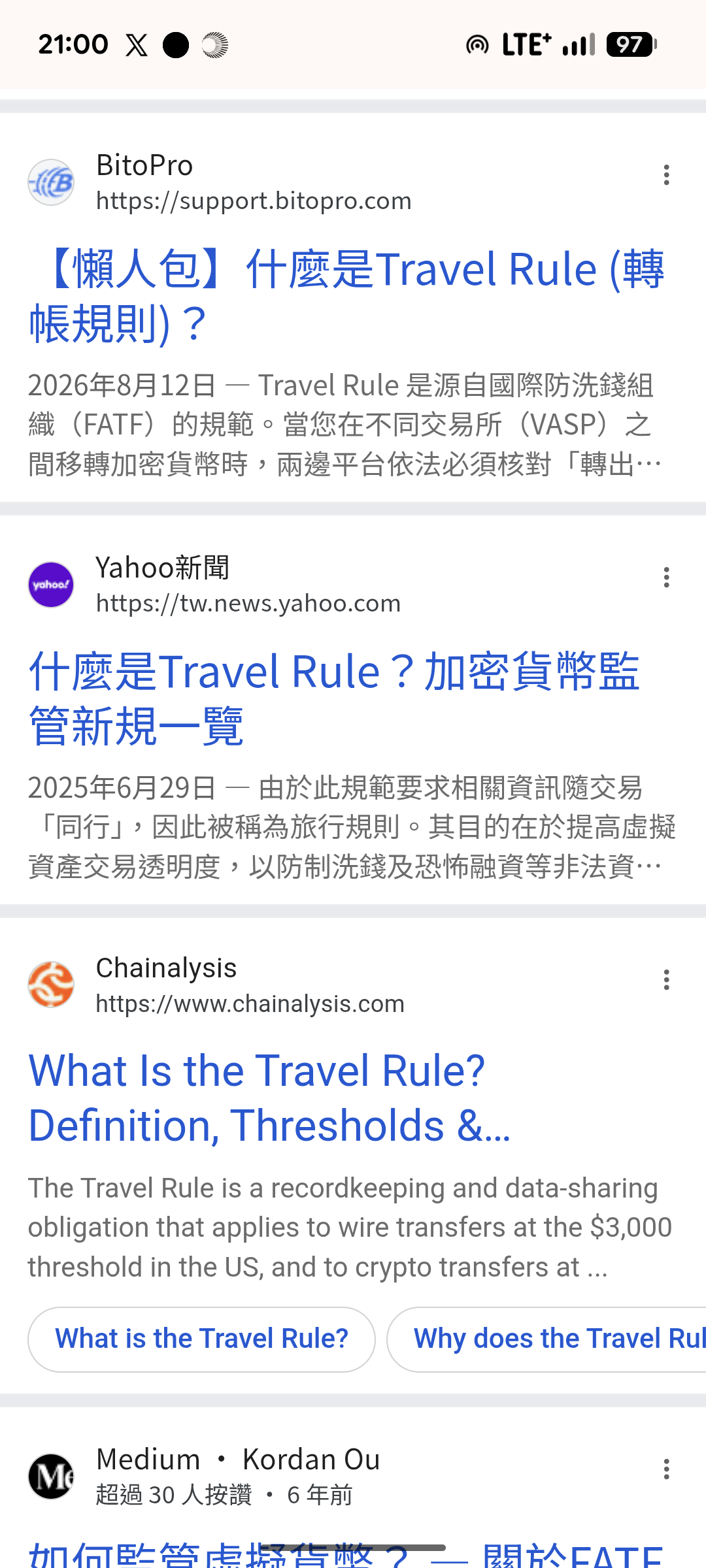Screen dimensions: 706x1568
Task: Visit the tw.news.yahoo.com site header
Action: pyautogui.click(x=214, y=585)
